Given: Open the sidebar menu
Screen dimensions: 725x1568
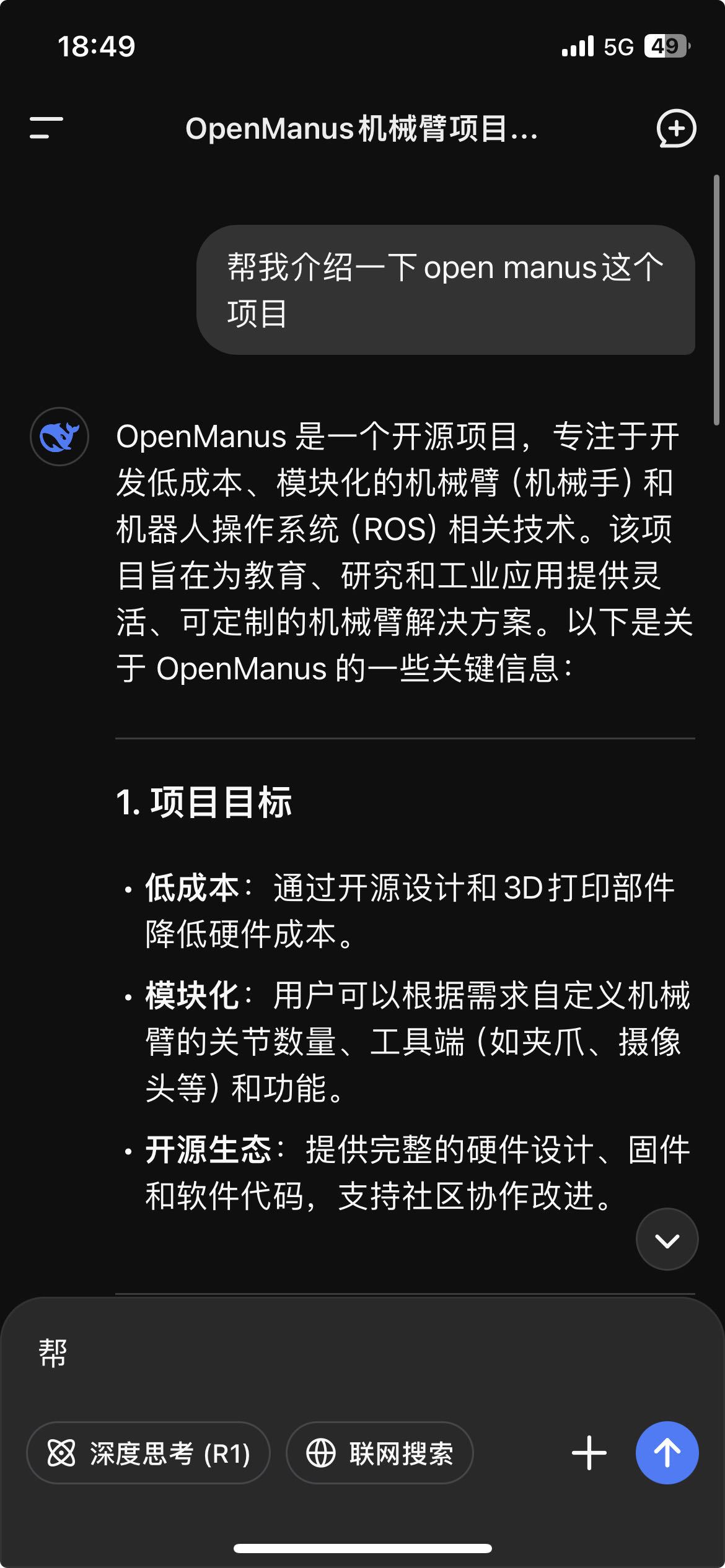Looking at the screenshot, I should tap(46, 128).
